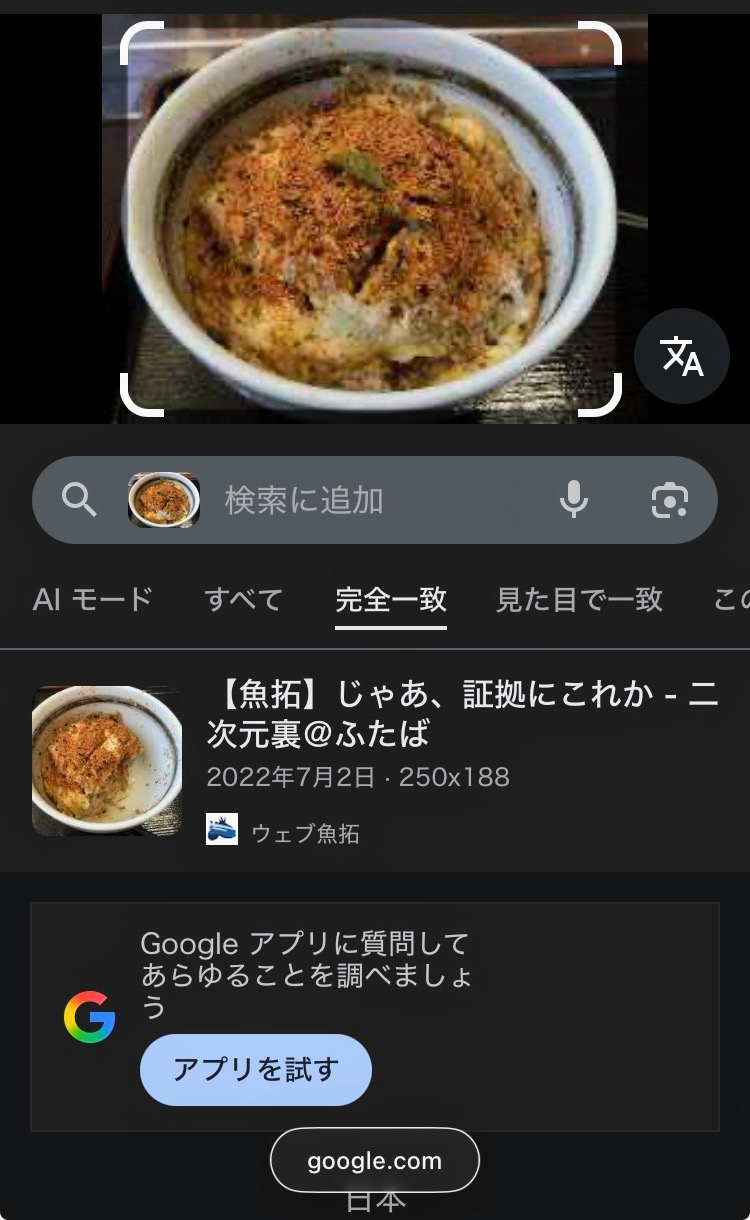Screen dimensions: 750x1220
Task: Tap the アプリを試す button
Action: click(x=256, y=1069)
